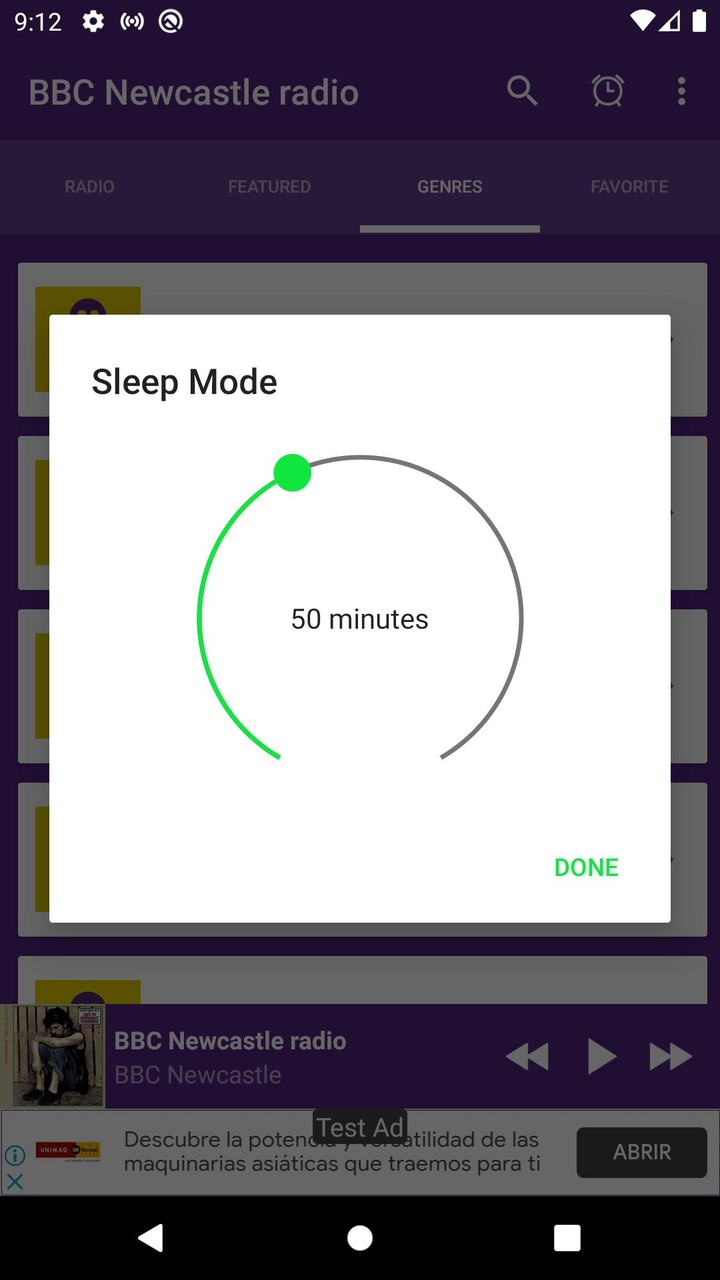Screen dimensions: 720x1280
Task: Play BBC Newcastle radio
Action: (x=601, y=1056)
